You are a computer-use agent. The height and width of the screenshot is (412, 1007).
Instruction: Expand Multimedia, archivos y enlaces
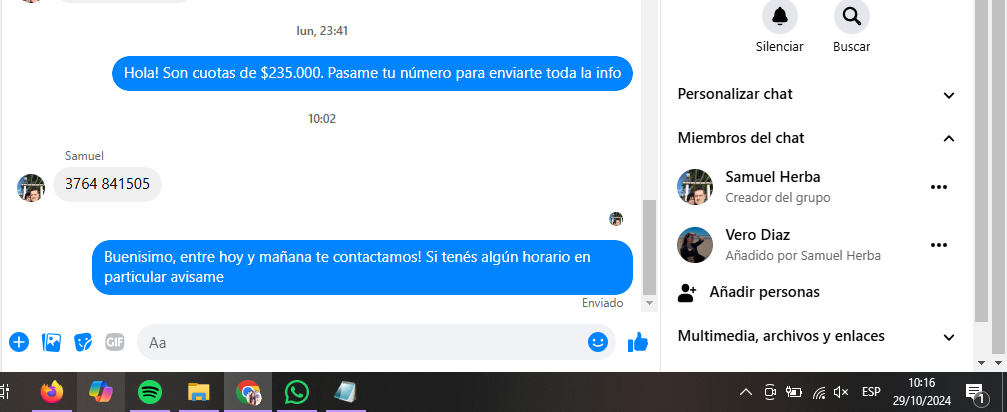949,337
